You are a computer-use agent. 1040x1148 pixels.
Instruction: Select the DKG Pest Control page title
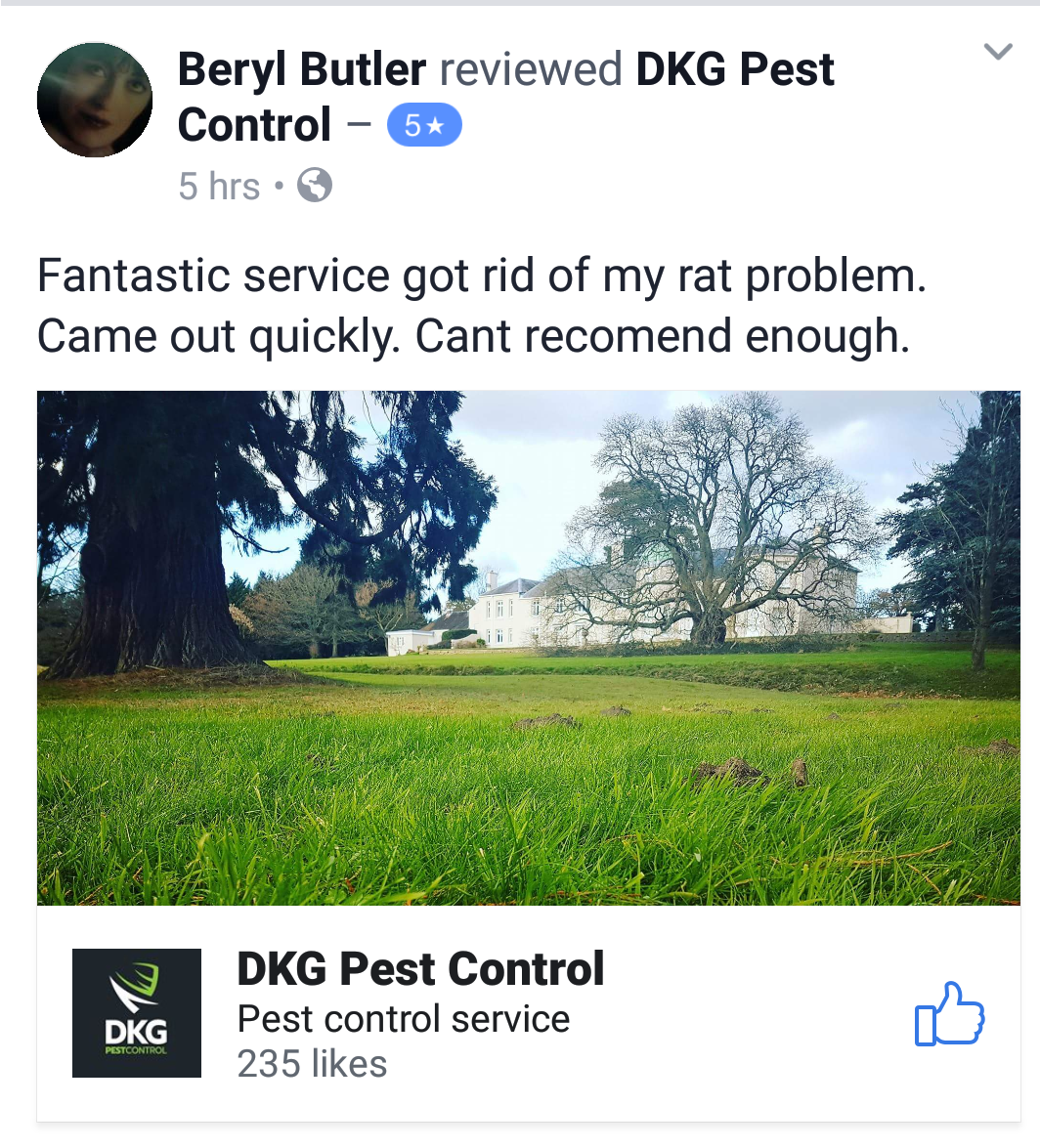coord(419,968)
